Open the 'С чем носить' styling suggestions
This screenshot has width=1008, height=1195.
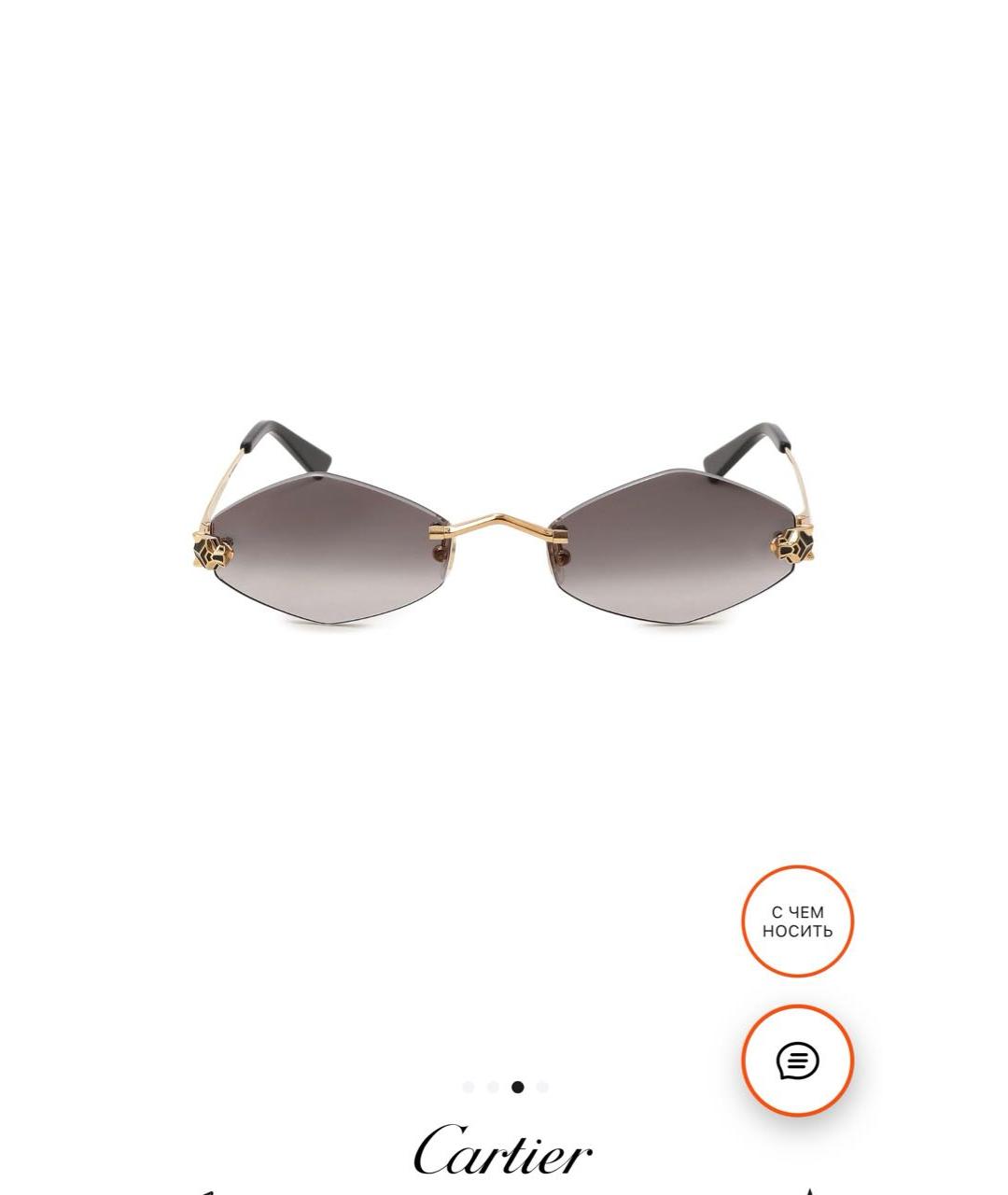pyautogui.click(x=797, y=921)
